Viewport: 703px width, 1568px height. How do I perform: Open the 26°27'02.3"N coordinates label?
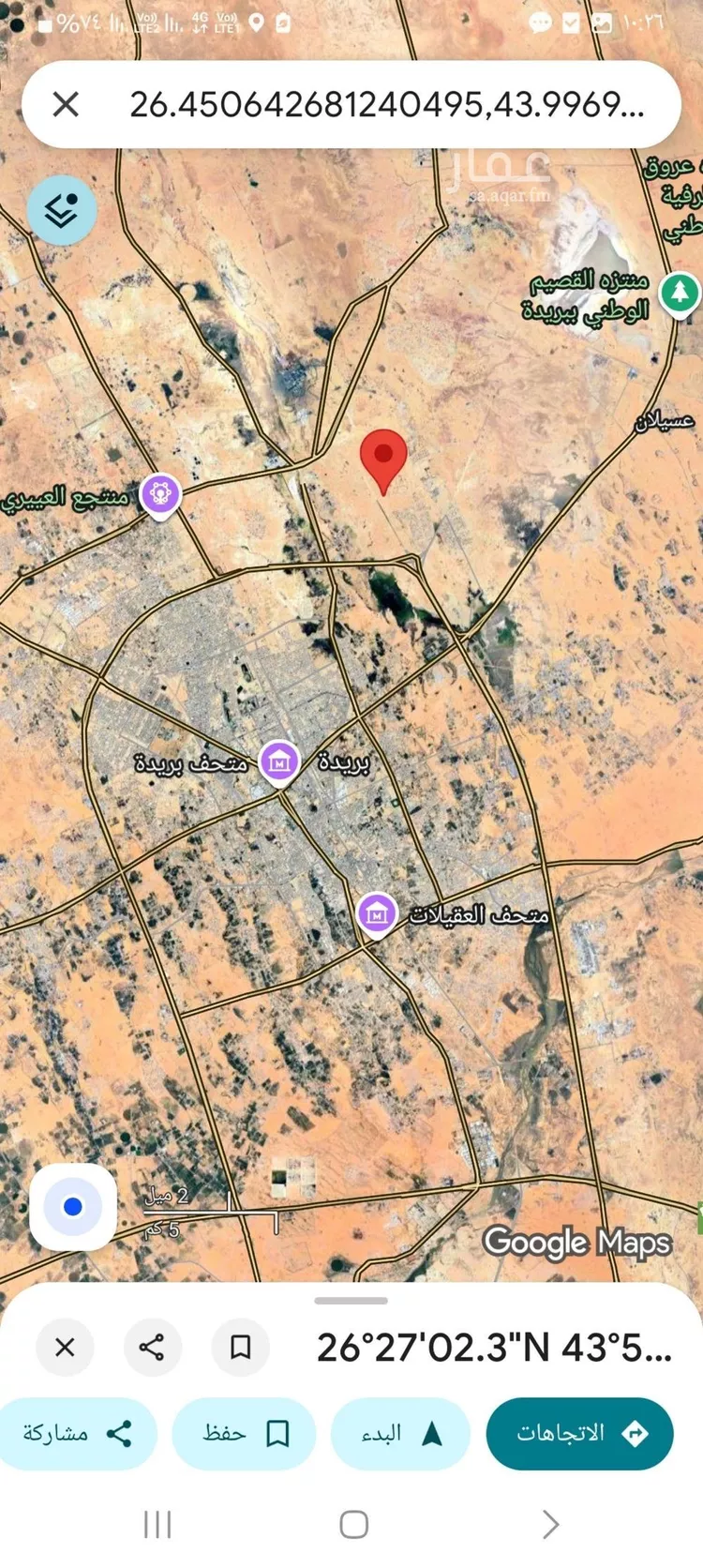pos(492,1348)
